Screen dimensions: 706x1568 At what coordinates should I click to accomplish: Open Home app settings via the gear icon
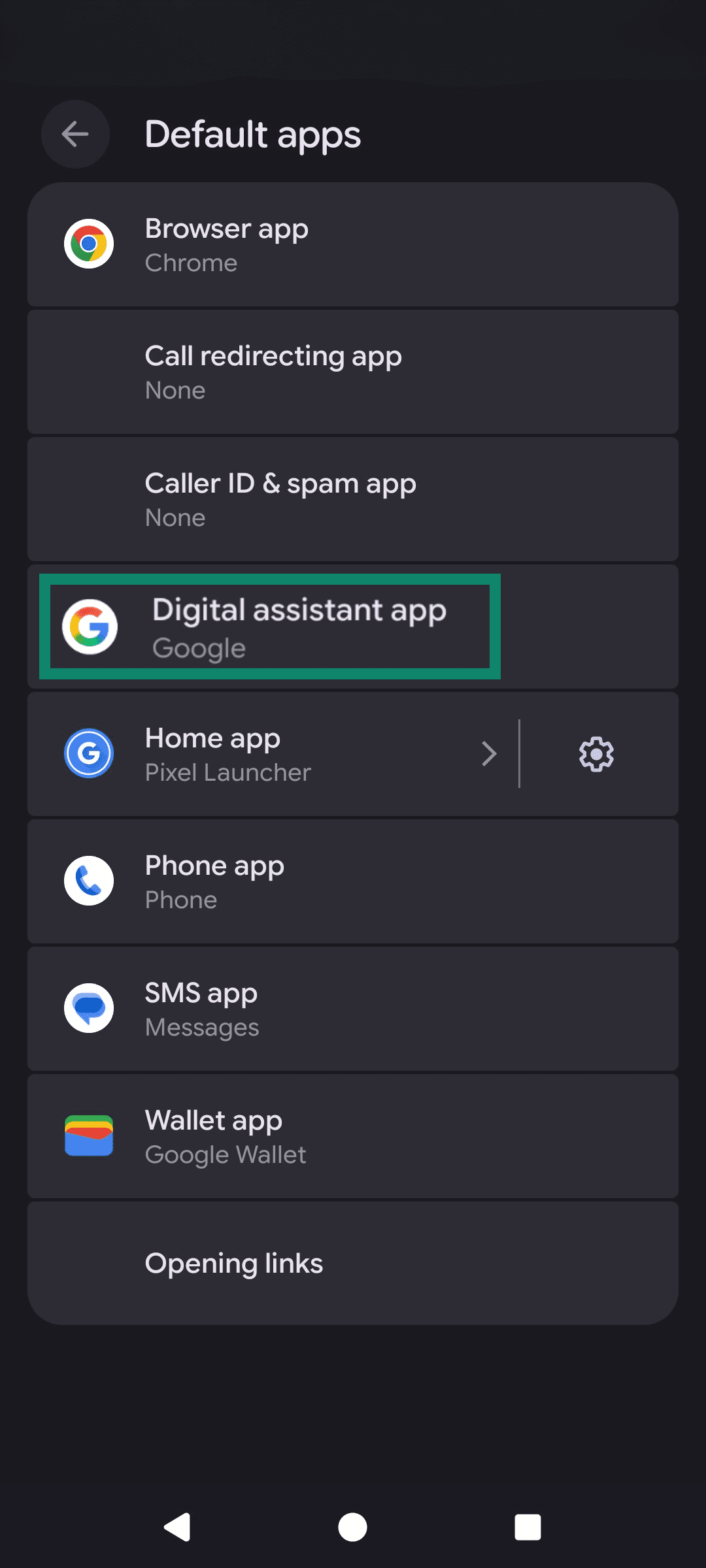(596, 753)
